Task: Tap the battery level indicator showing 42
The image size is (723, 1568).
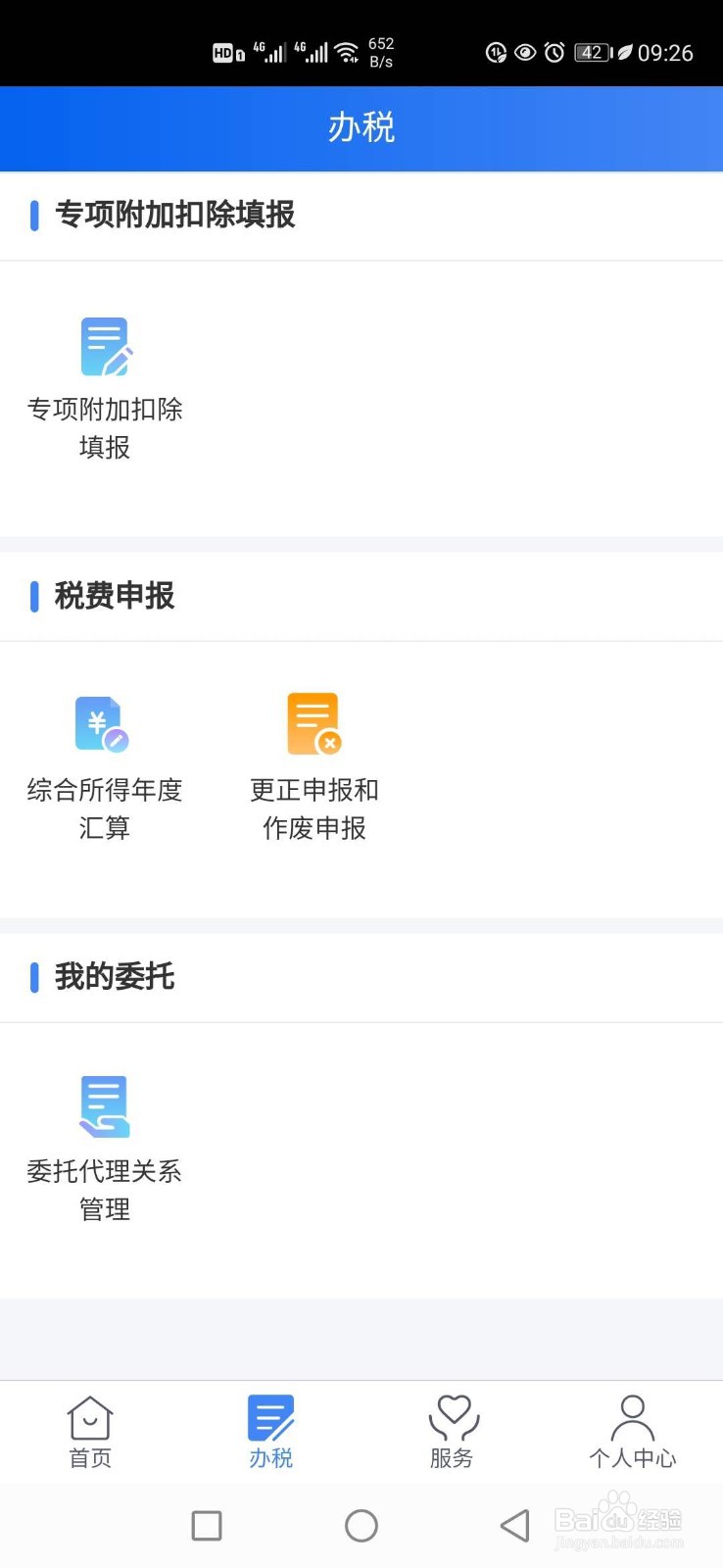Action: pyautogui.click(x=591, y=52)
